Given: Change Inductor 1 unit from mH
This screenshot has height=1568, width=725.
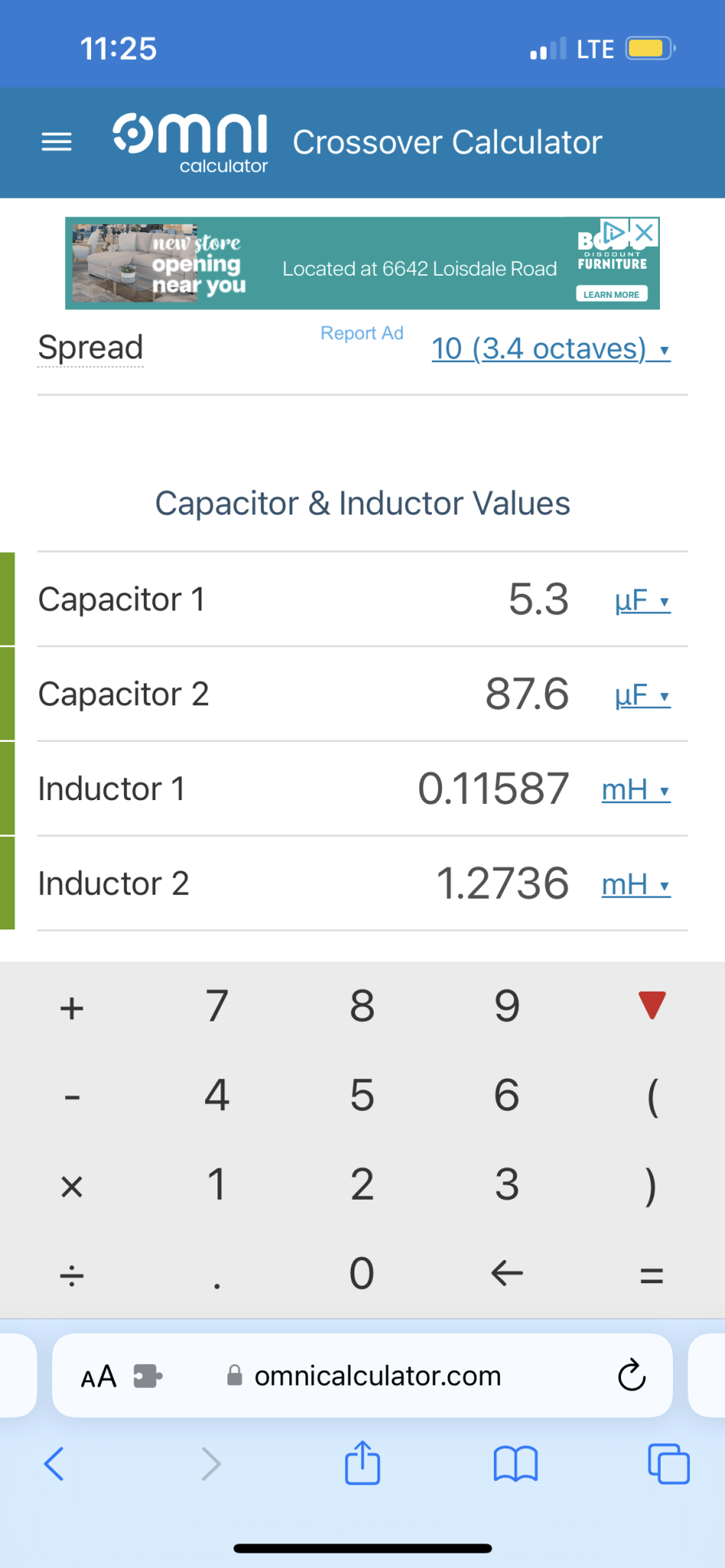Looking at the screenshot, I should click(x=636, y=789).
